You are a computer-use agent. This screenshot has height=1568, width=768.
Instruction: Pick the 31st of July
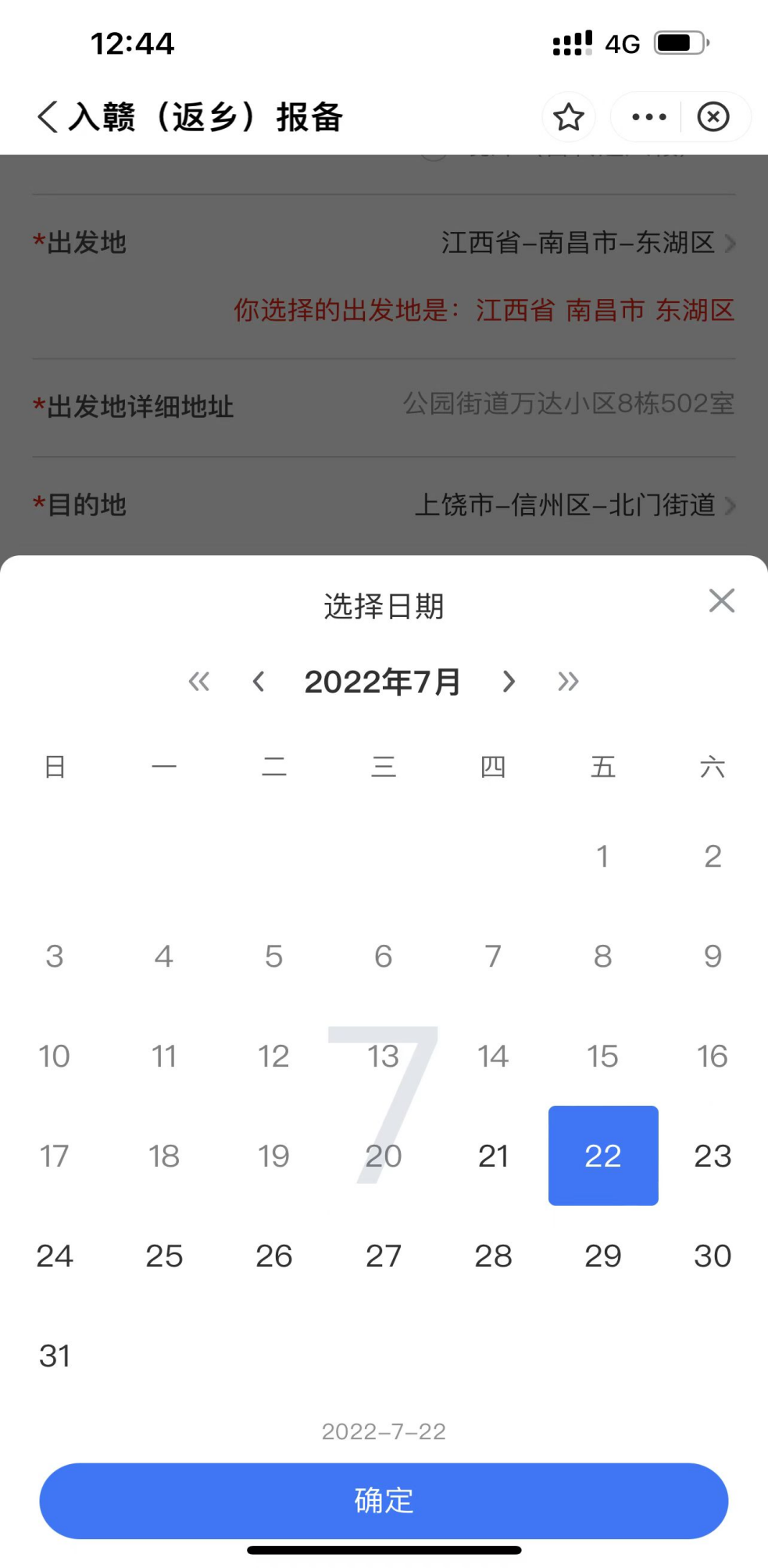pos(55,1356)
